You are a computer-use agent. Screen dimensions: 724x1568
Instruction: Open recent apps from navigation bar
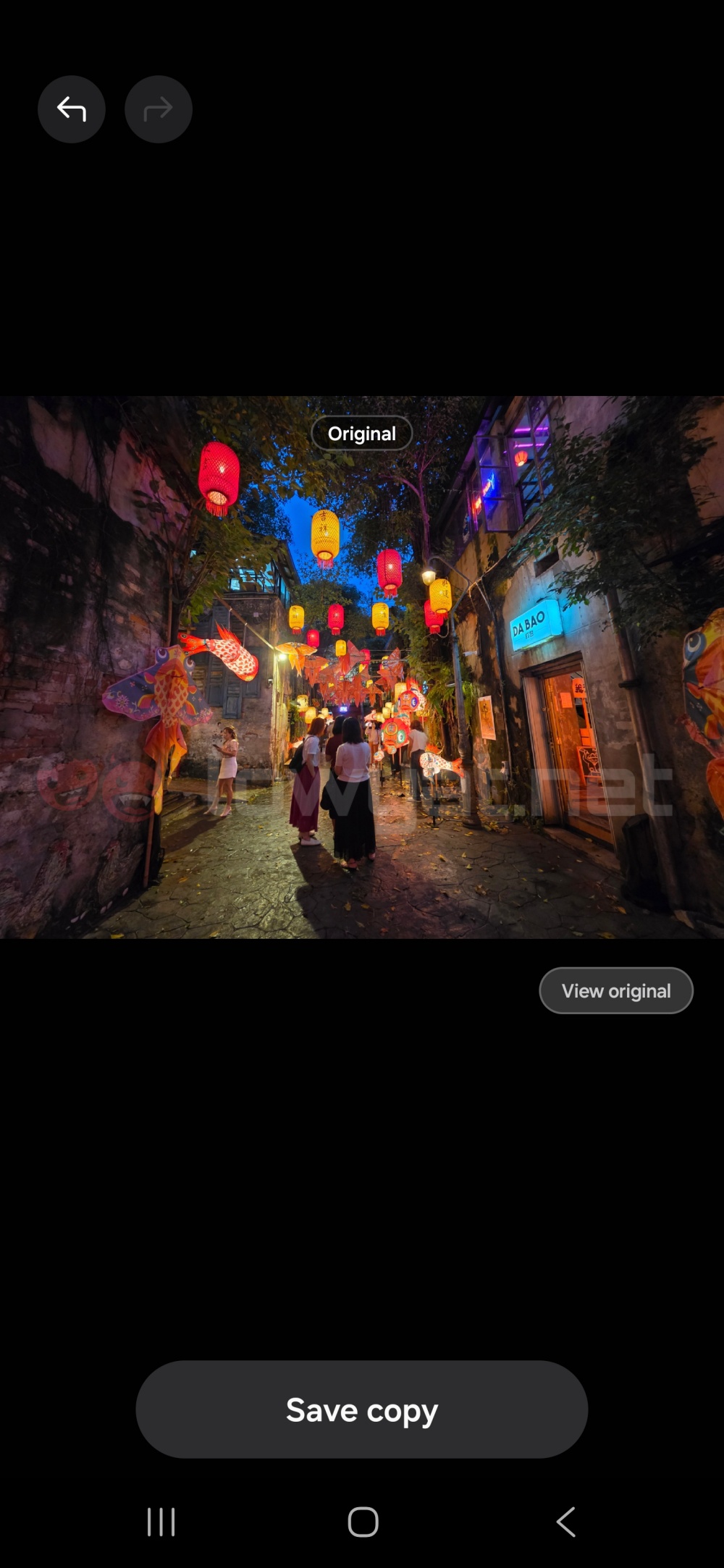tap(161, 1522)
